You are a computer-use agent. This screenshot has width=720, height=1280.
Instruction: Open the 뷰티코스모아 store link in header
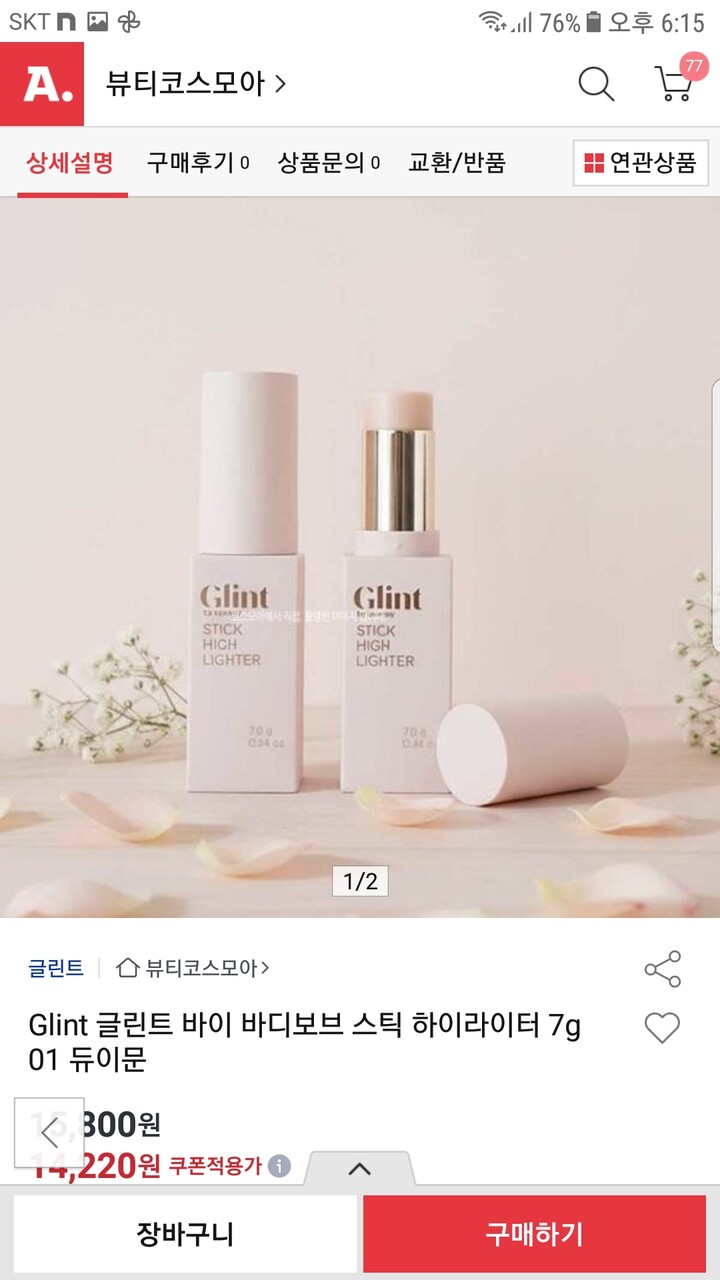pyautogui.click(x=196, y=84)
